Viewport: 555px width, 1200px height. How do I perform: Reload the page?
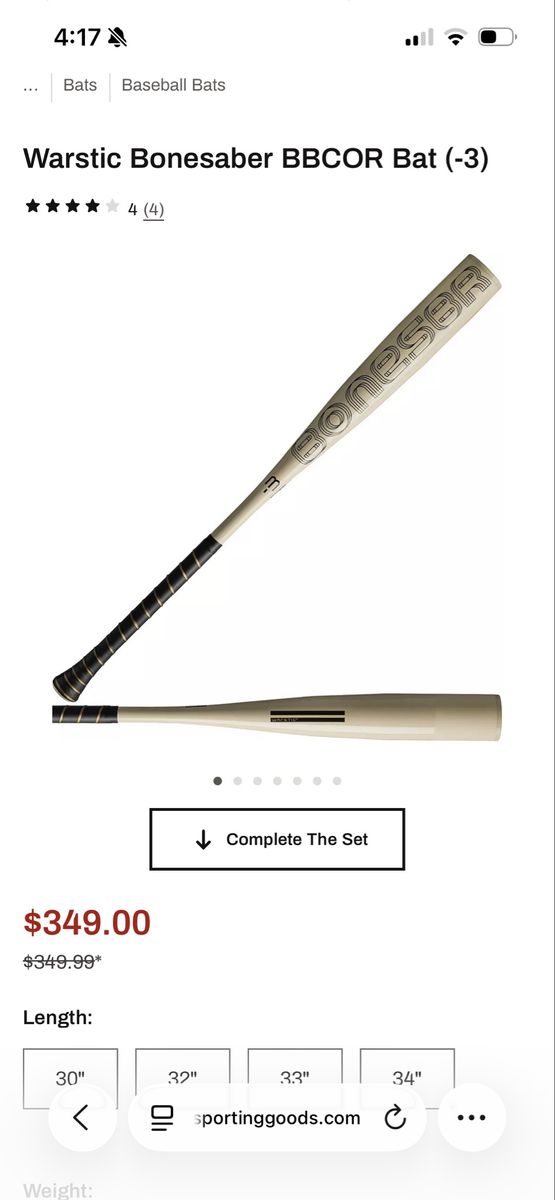(x=395, y=1118)
